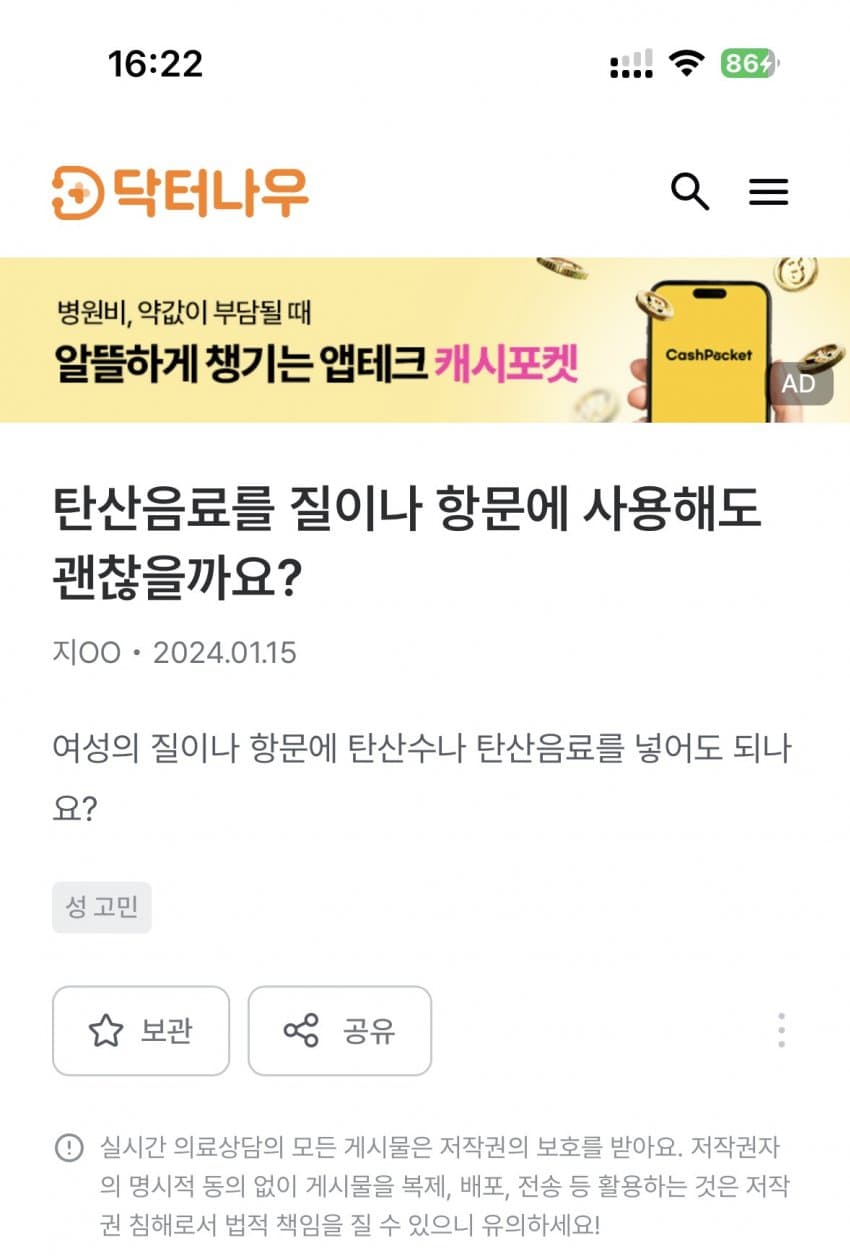The width and height of the screenshot is (850, 1256).
Task: Open the hamburger menu
Action: (x=768, y=192)
